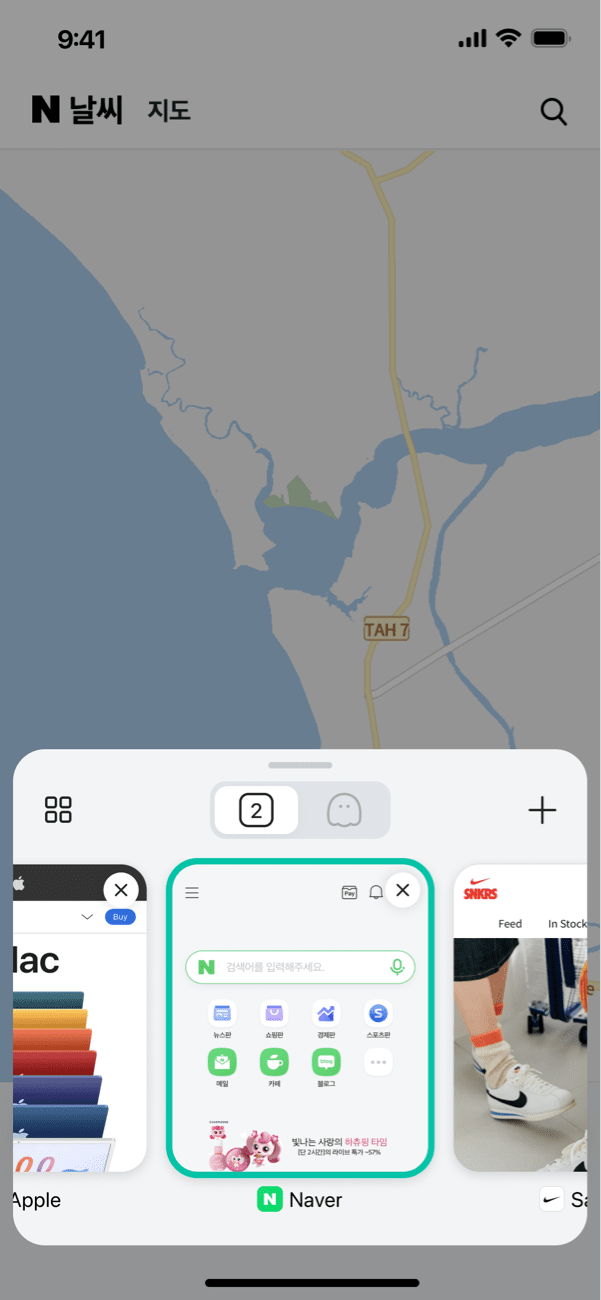
Task: Switch to the 지도 tab
Action: click(x=168, y=111)
